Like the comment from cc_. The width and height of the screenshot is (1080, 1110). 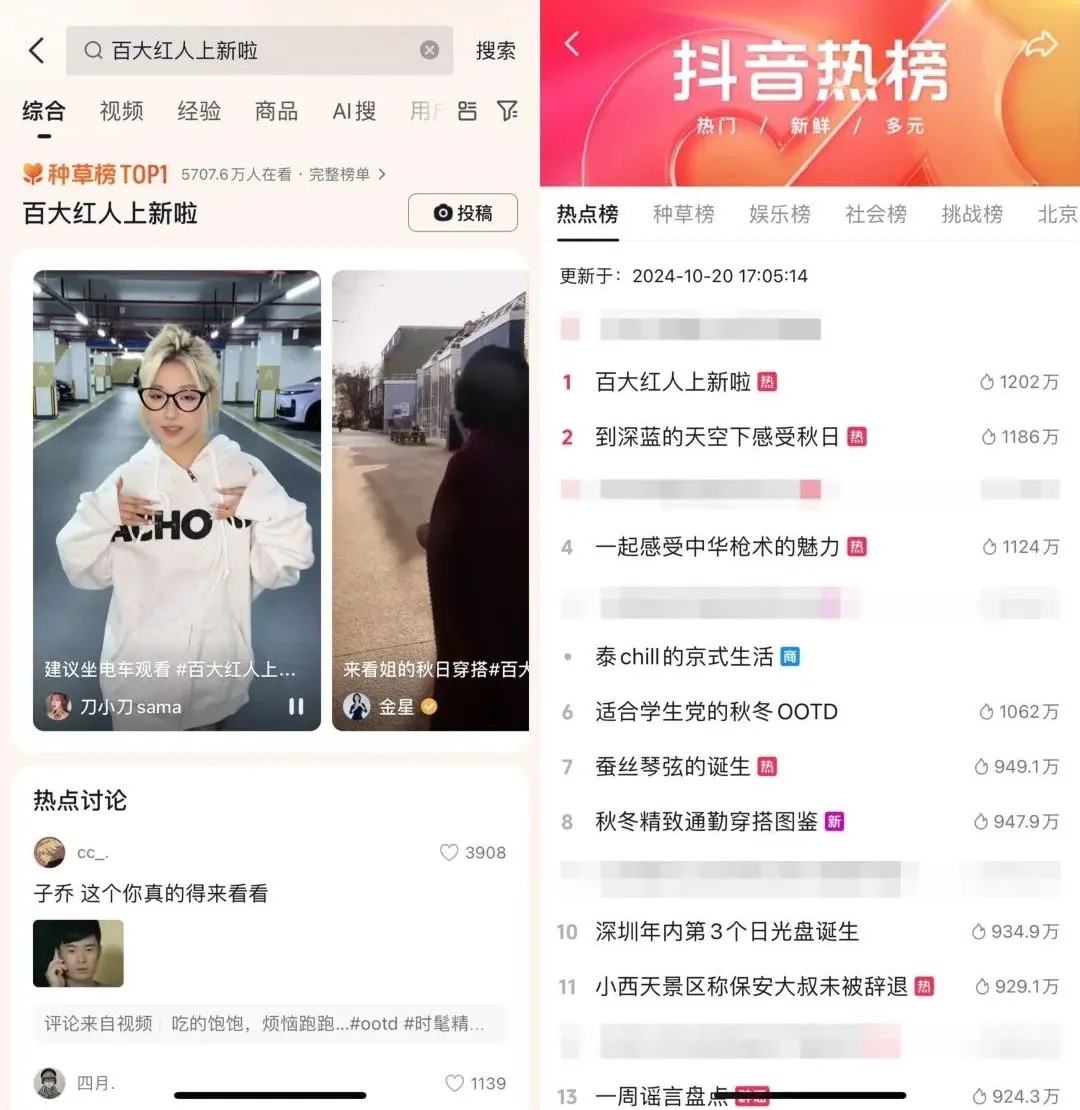coord(450,853)
